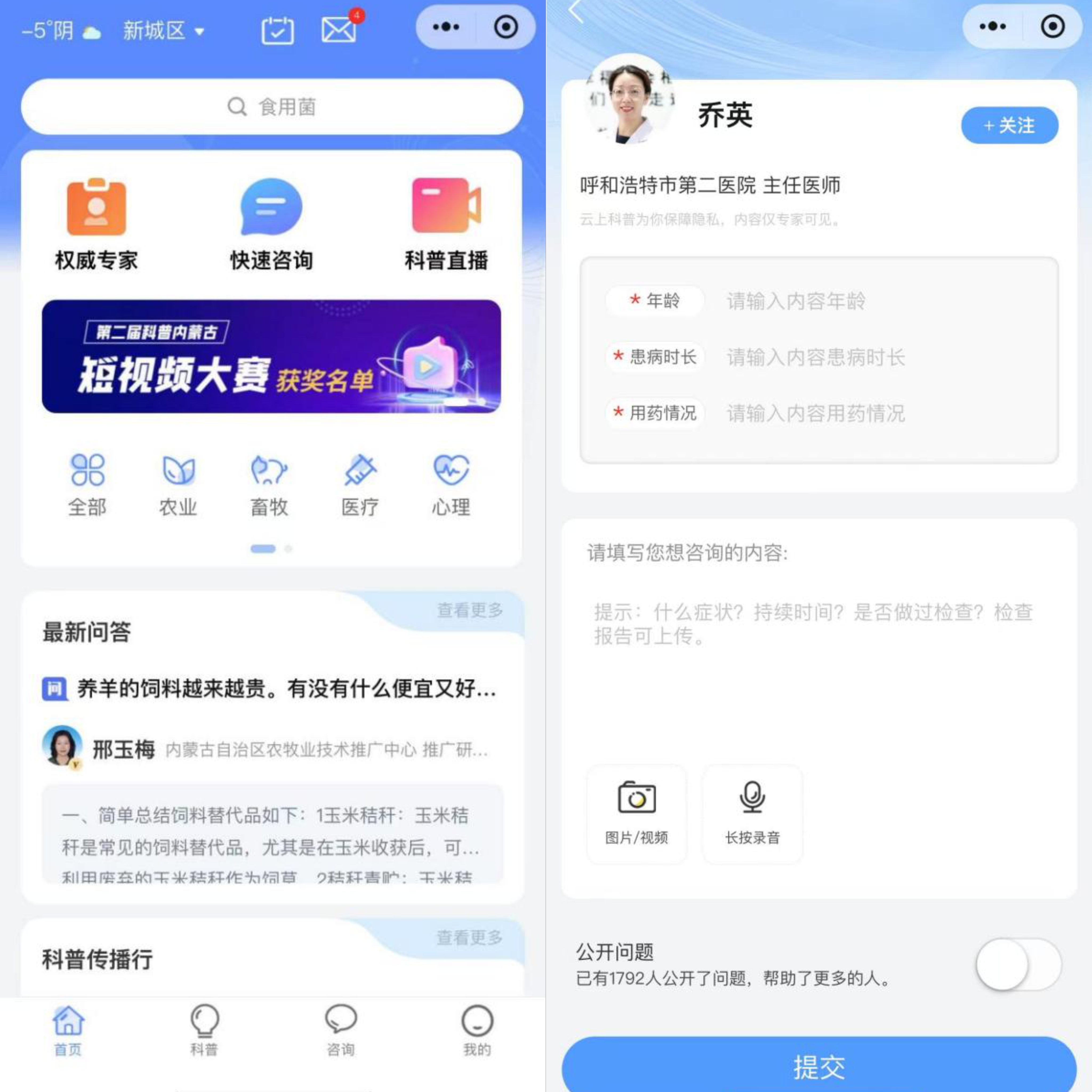Submit the consultation with 提交
Viewport: 1092px width, 1092px height.
(818, 1066)
